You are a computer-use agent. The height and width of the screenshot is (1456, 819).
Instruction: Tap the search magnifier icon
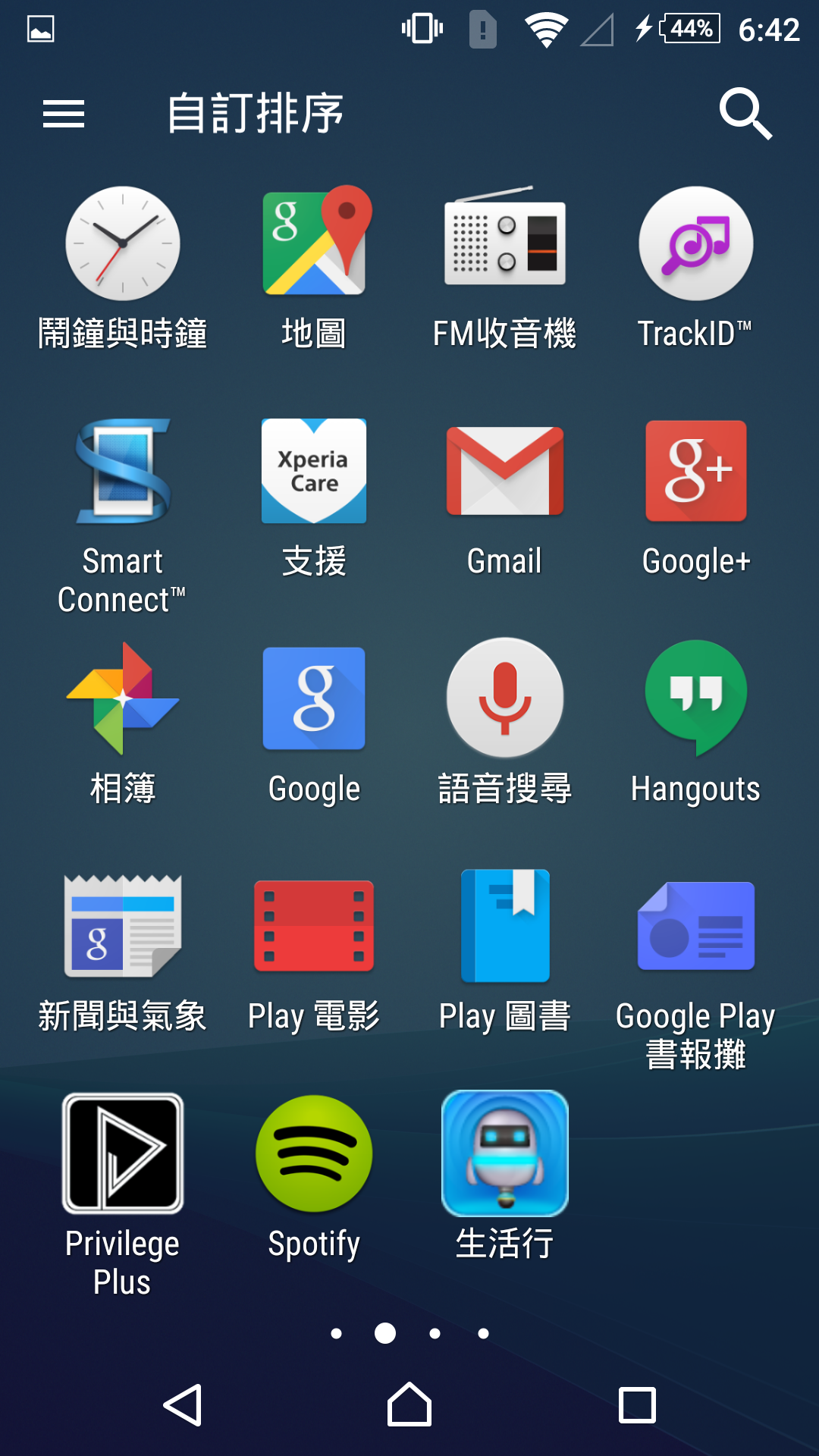click(745, 114)
